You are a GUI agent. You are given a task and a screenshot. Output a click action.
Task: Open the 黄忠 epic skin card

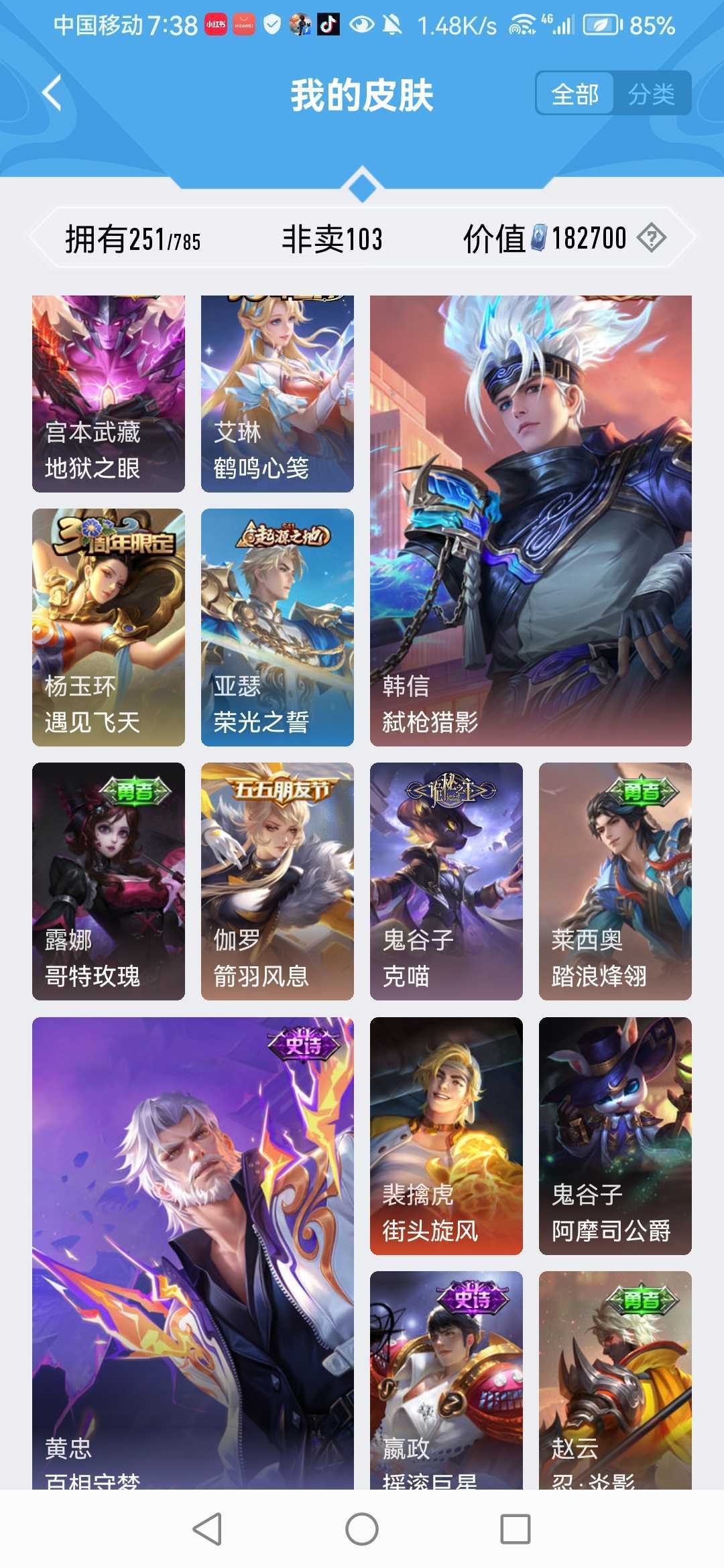(x=193, y=1253)
